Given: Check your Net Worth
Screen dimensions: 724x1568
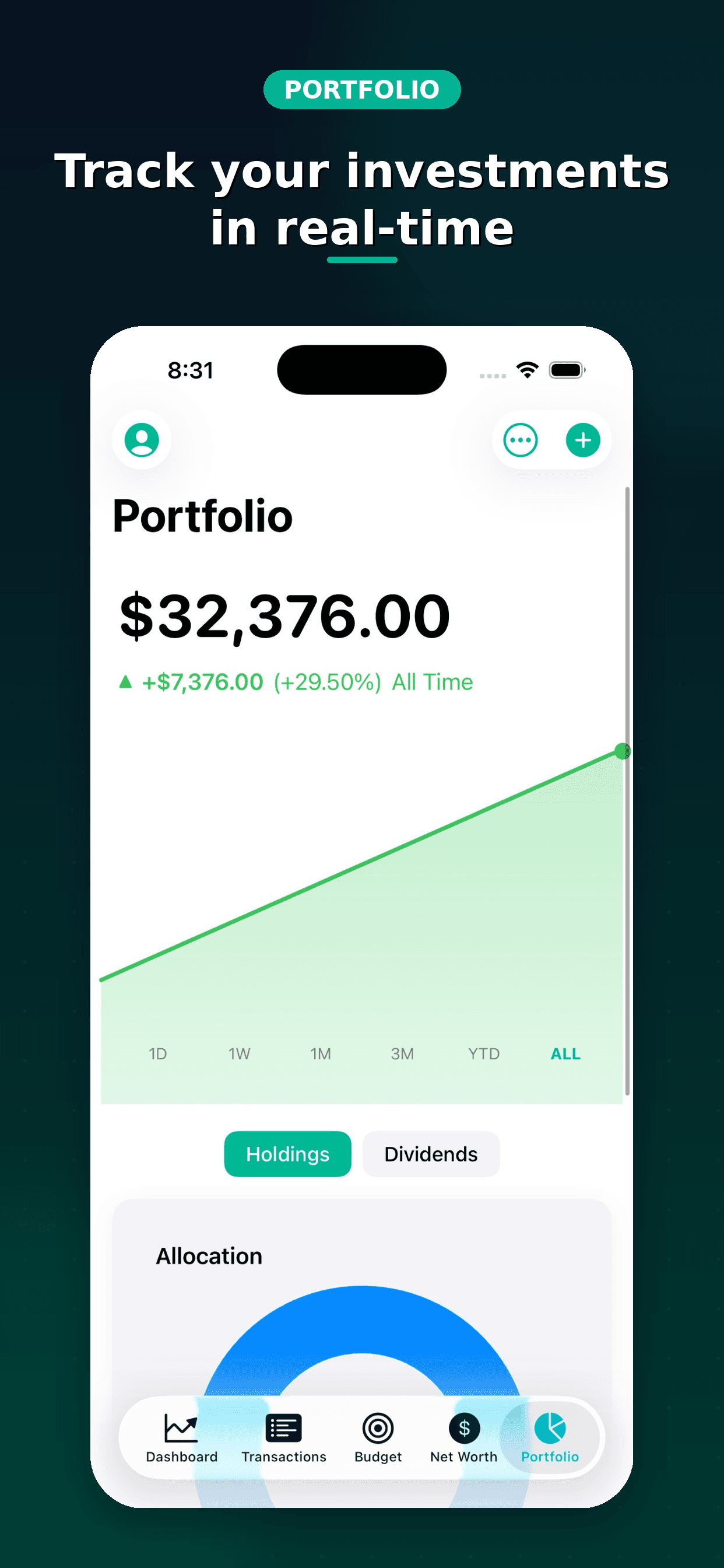Looking at the screenshot, I should pyautogui.click(x=463, y=1438).
